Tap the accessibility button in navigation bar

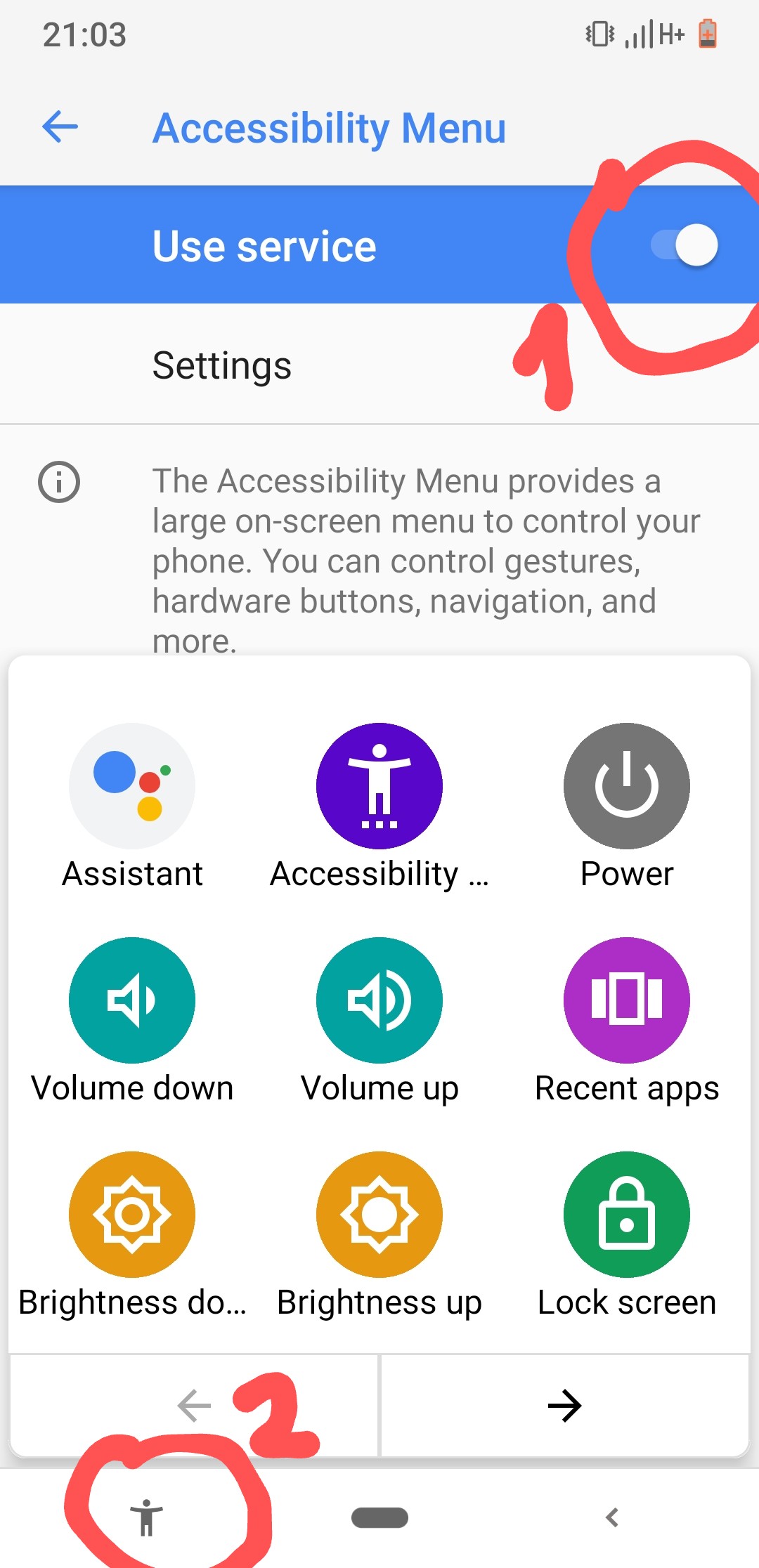147,1518
